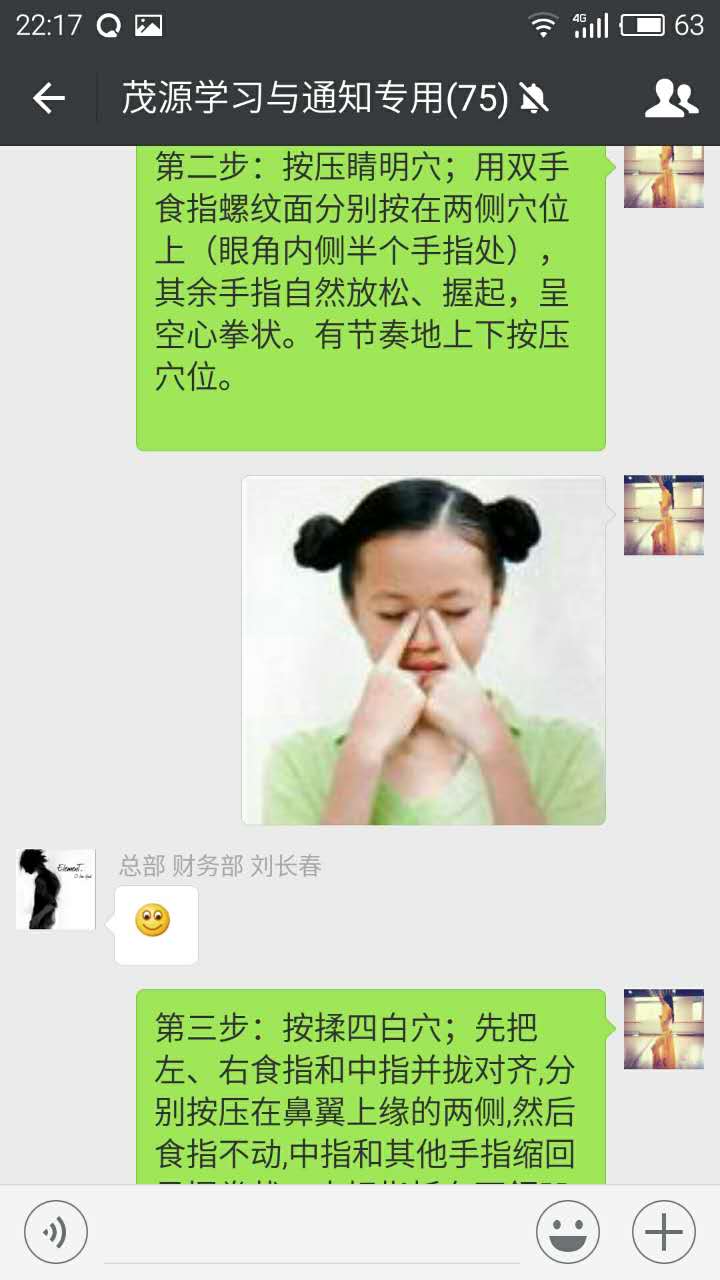720x1280 pixels.
Task: Switch to voice message input
Action: click(x=56, y=1231)
